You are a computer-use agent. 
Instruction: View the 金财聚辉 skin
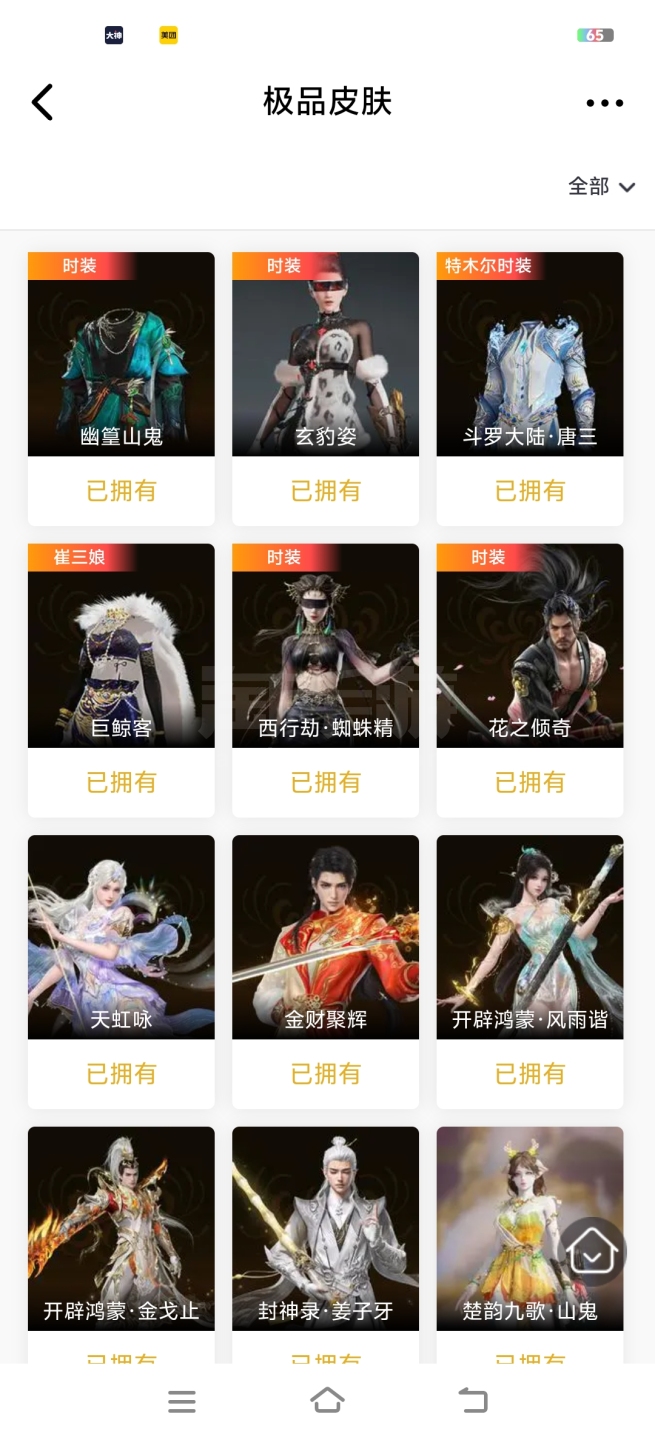pos(325,938)
